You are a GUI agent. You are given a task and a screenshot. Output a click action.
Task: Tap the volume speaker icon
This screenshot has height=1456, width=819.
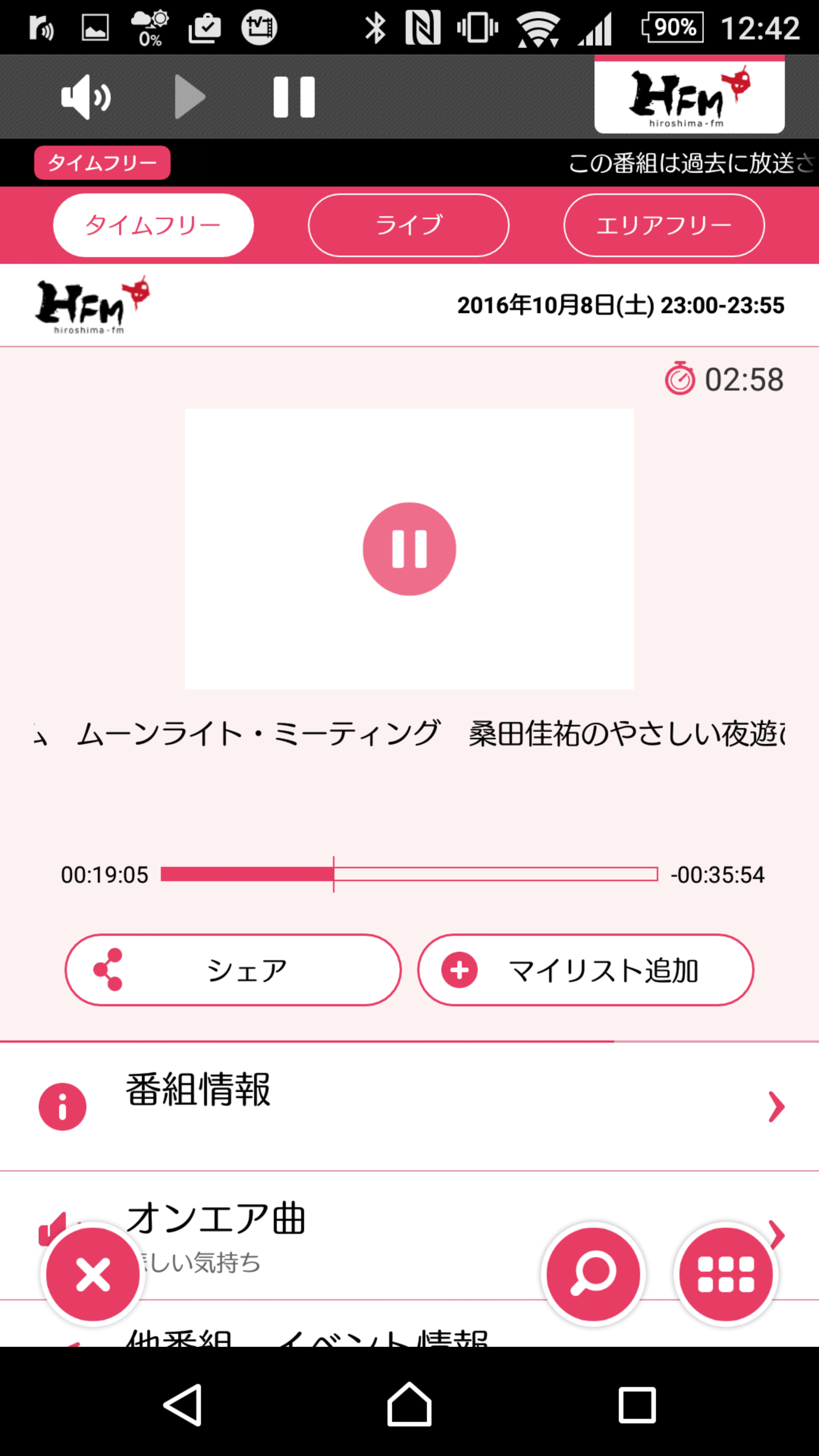coord(86,97)
